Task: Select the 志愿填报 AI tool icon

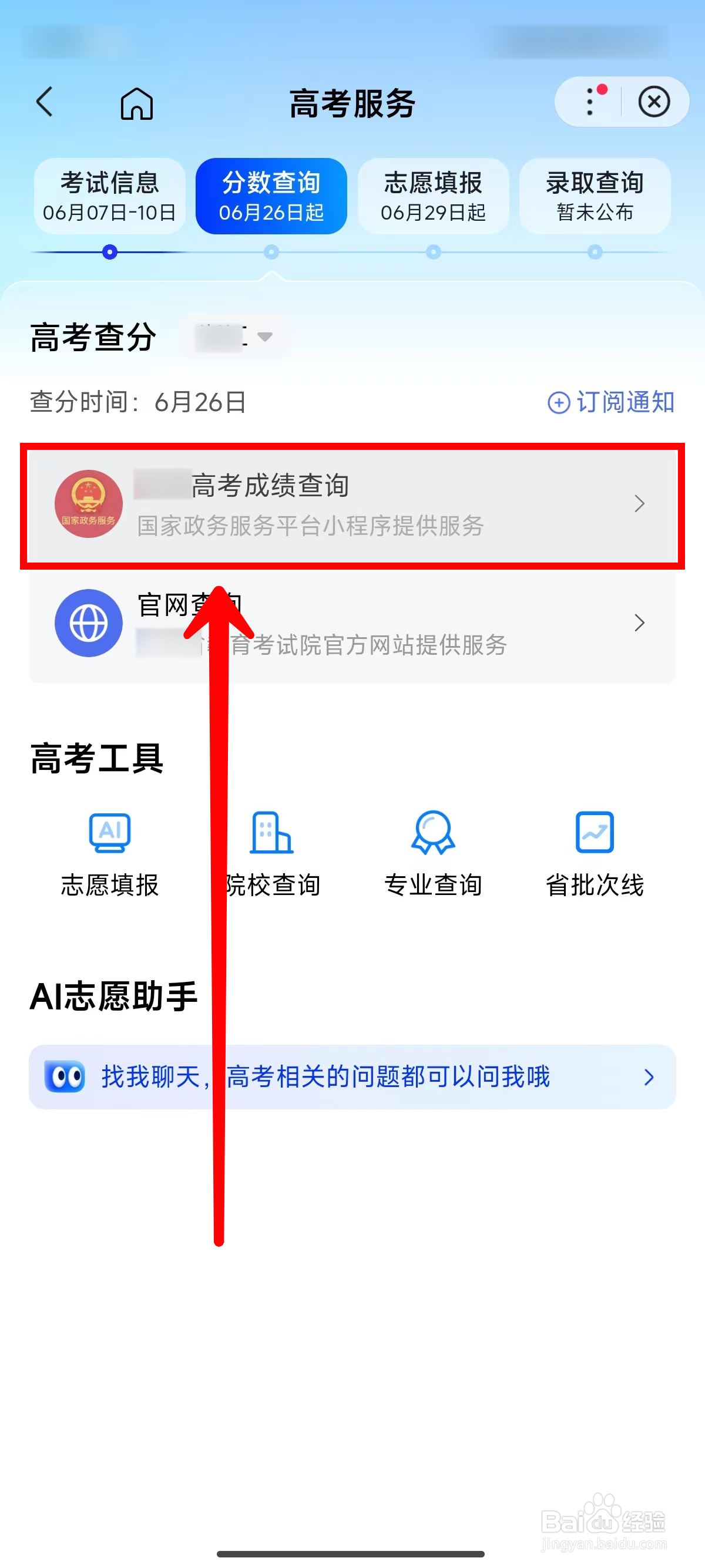Action: (x=110, y=833)
